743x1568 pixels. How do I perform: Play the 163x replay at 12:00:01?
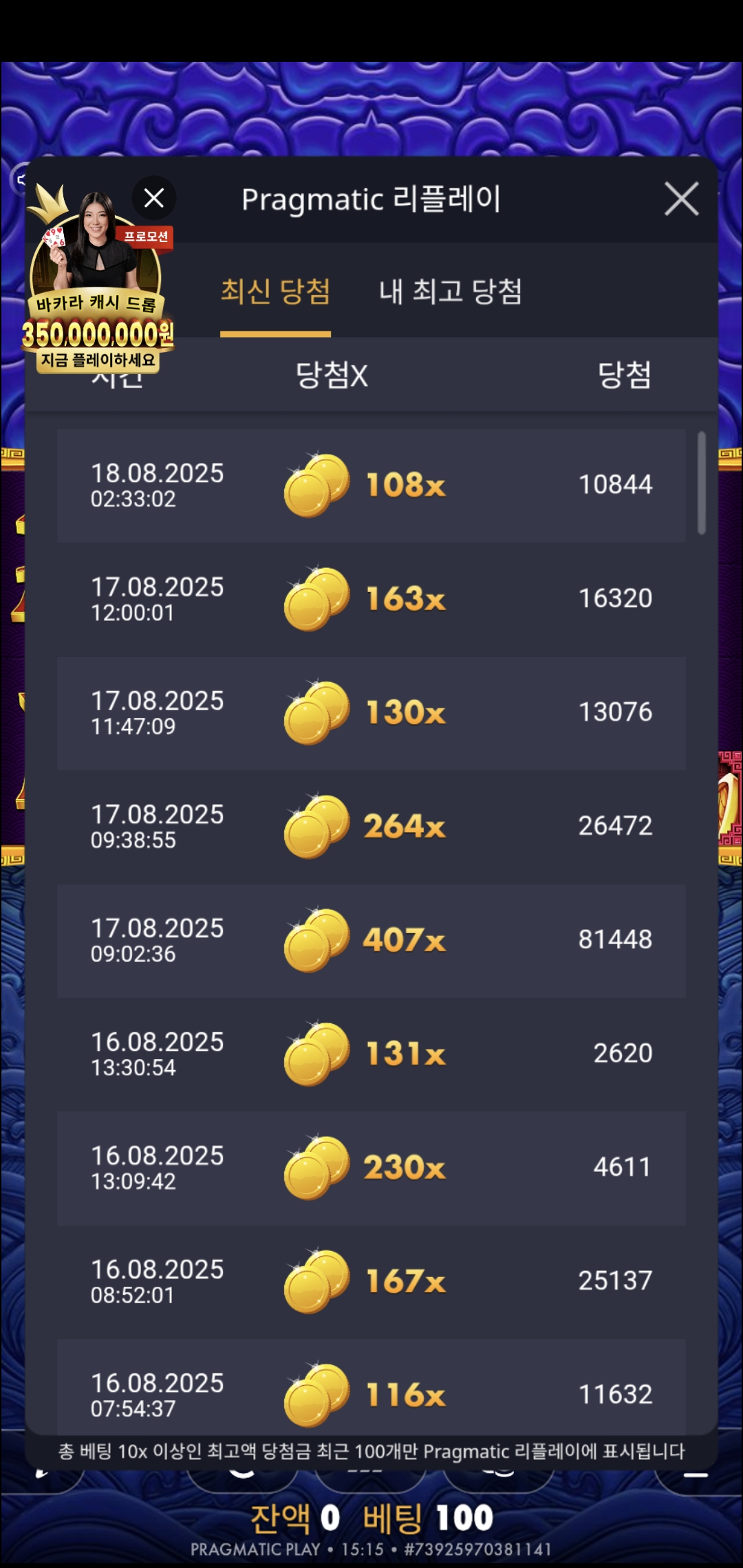(371, 599)
